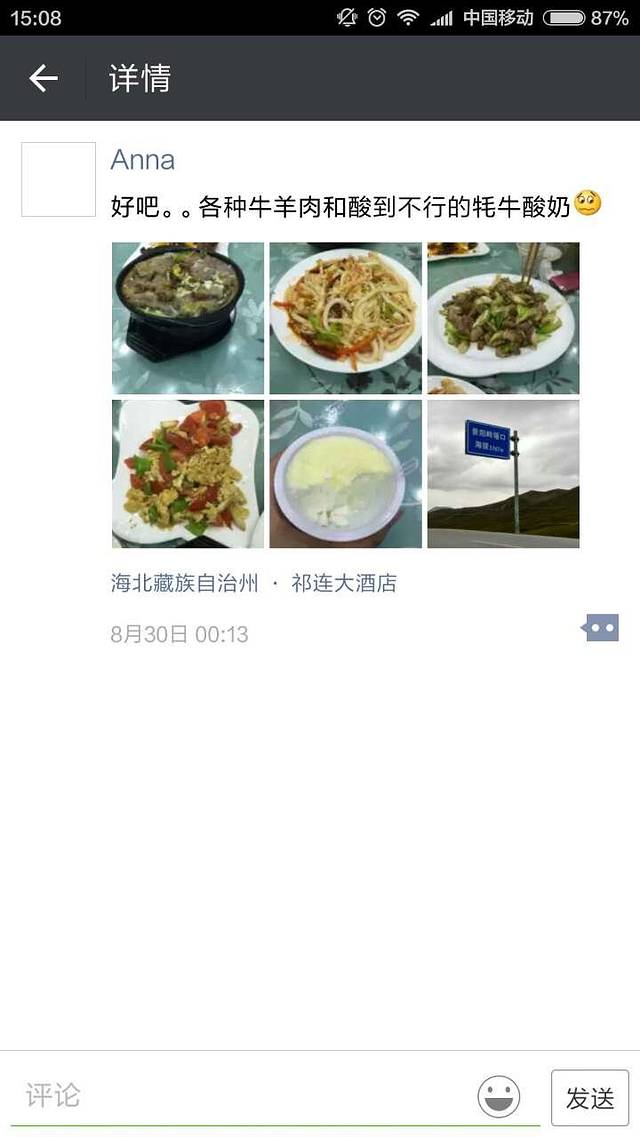View the yak yogurt cup photo
The image size is (640, 1137).
point(345,474)
